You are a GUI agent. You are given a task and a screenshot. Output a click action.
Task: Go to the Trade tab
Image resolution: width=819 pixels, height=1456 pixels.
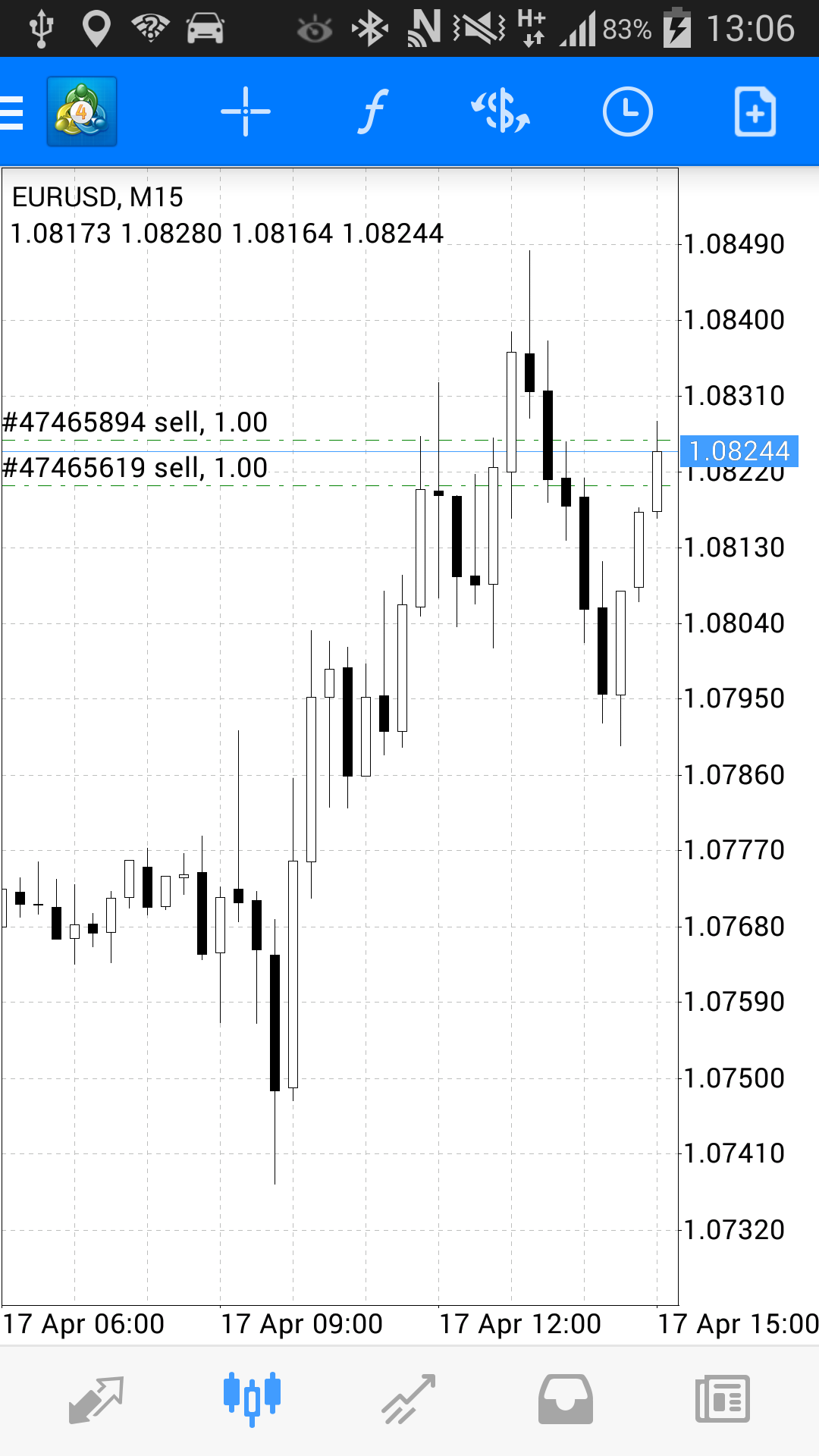point(409,1400)
